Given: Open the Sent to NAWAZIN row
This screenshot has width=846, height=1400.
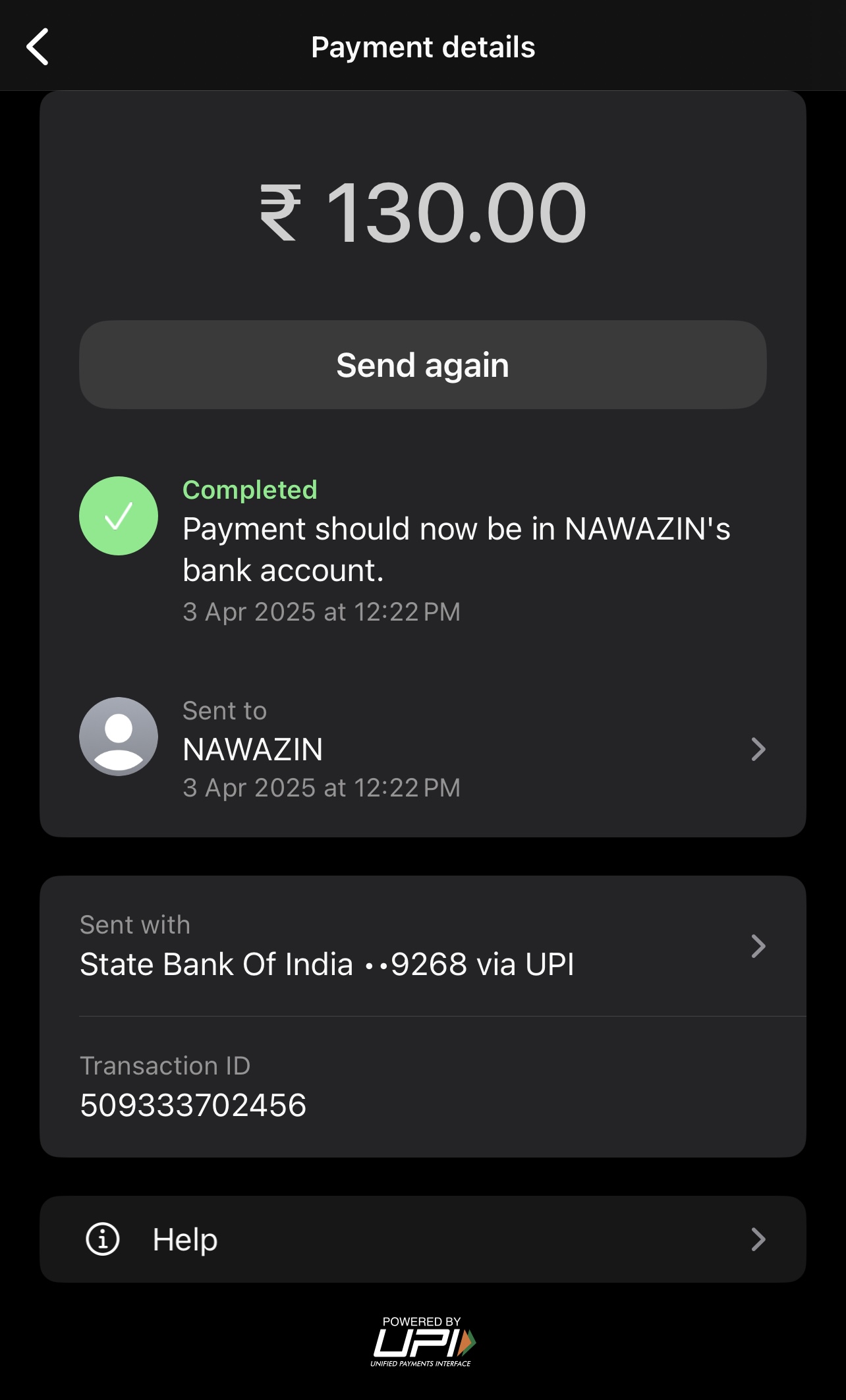Looking at the screenshot, I should point(422,749).
